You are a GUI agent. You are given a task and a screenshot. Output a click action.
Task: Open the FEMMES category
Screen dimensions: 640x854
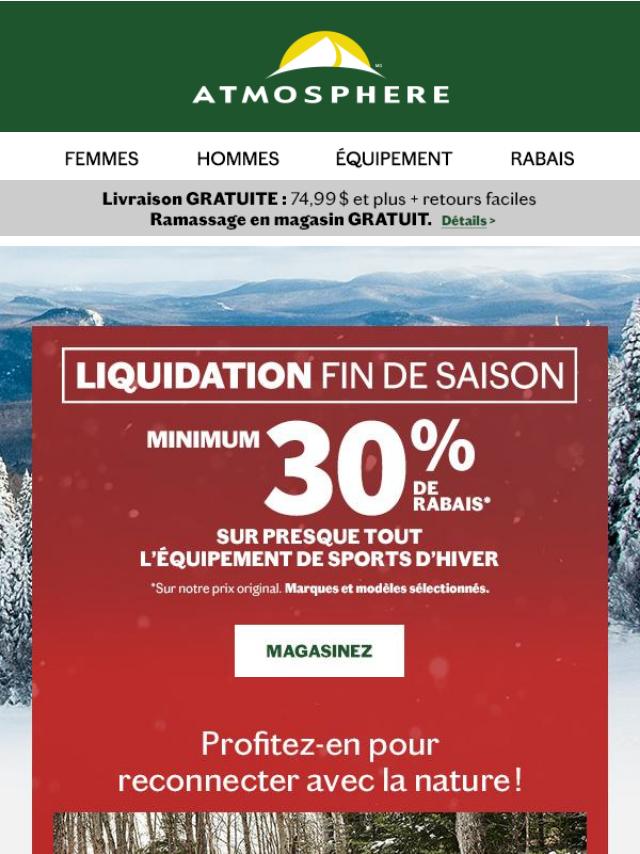click(101, 159)
